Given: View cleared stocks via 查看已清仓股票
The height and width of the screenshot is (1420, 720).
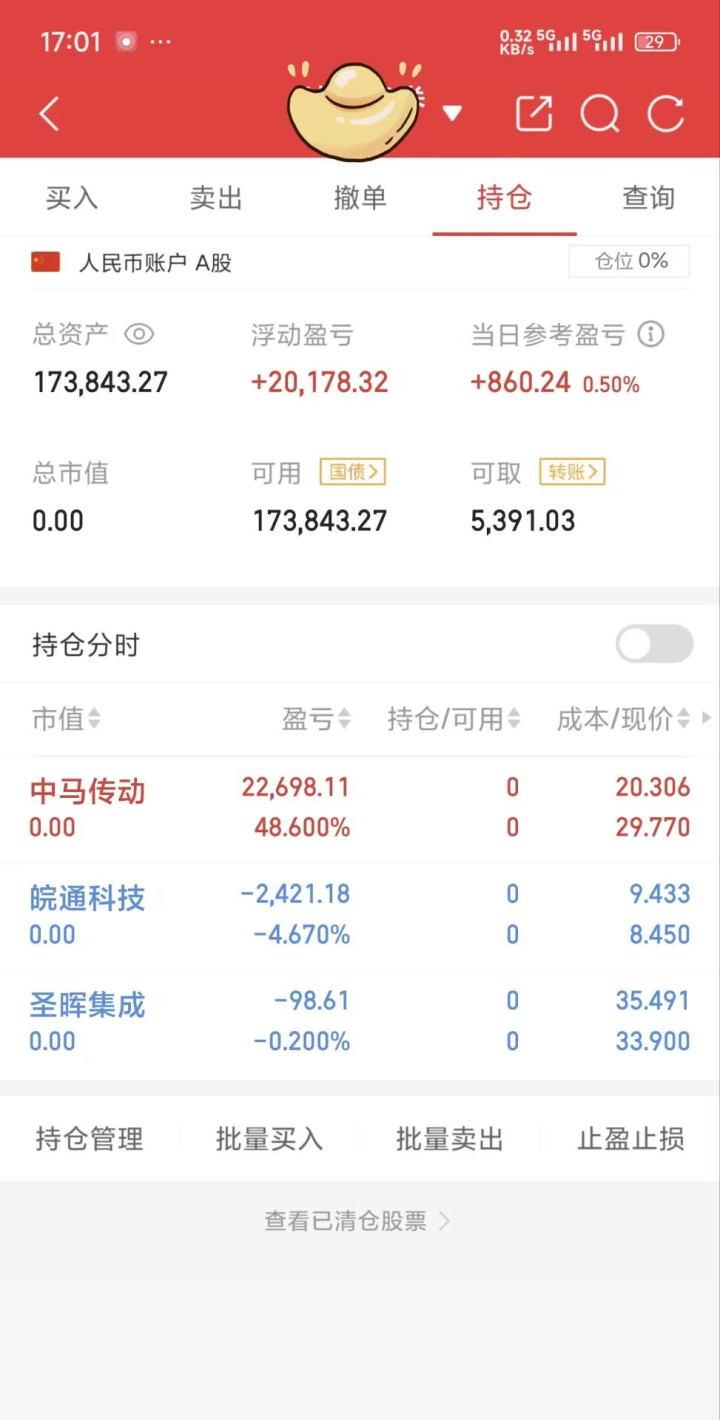Looking at the screenshot, I should pyautogui.click(x=357, y=1221).
